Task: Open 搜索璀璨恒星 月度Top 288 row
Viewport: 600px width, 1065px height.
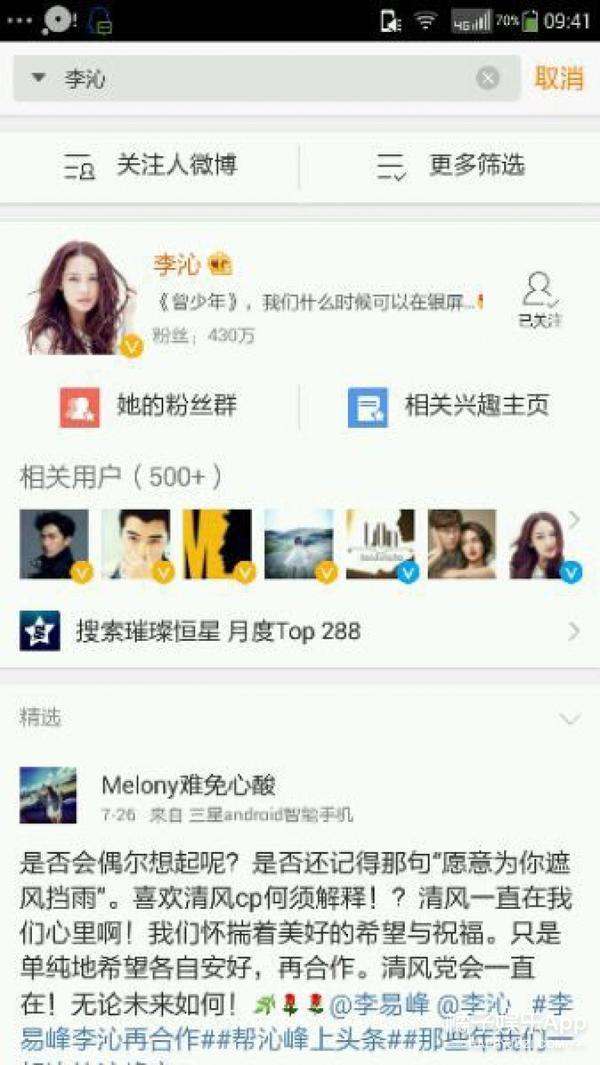Action: 300,631
